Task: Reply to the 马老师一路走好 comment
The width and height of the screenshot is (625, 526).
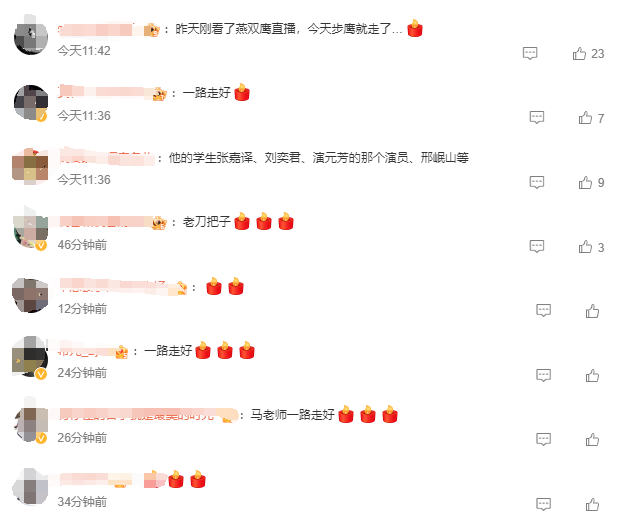Action: tap(543, 439)
